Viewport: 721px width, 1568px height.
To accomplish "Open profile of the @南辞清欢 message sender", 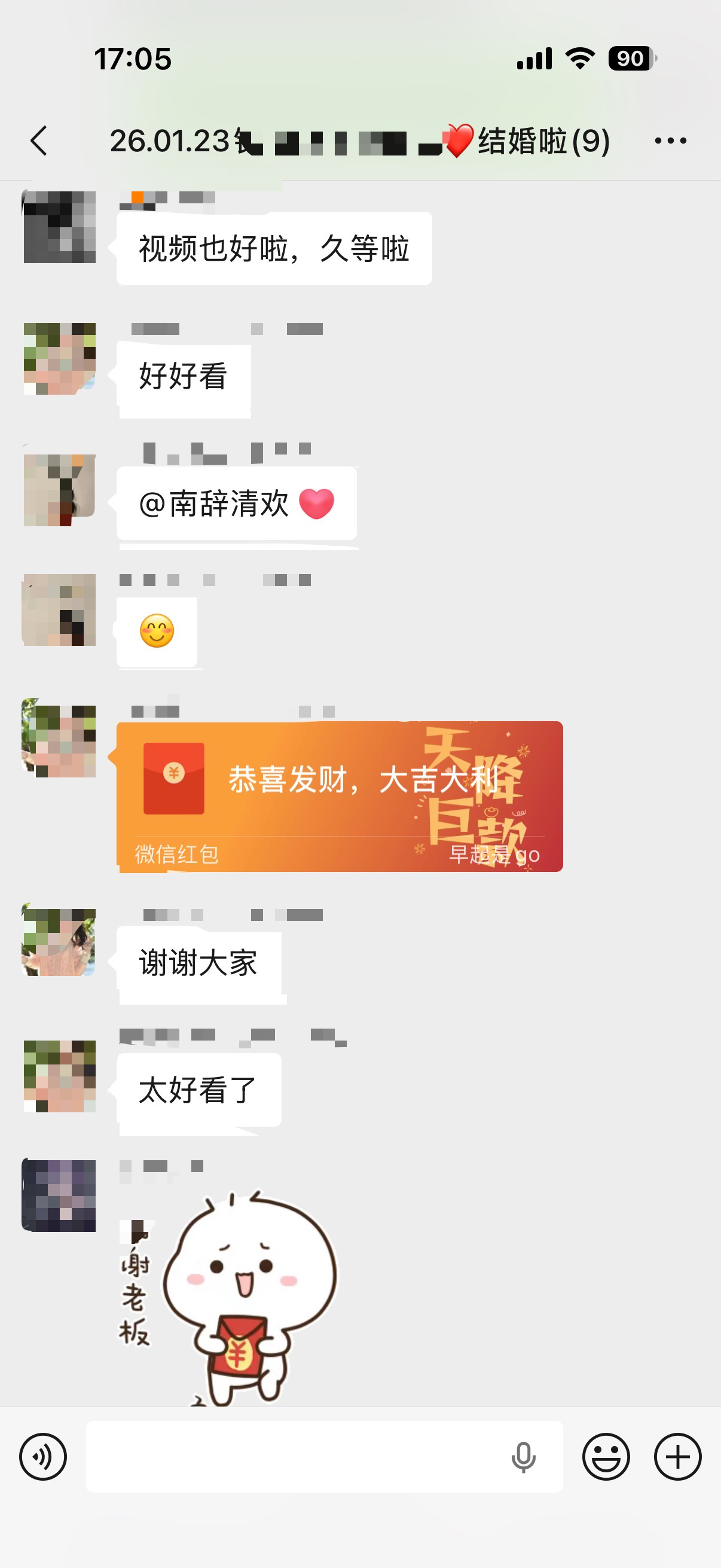I will tap(59, 489).
